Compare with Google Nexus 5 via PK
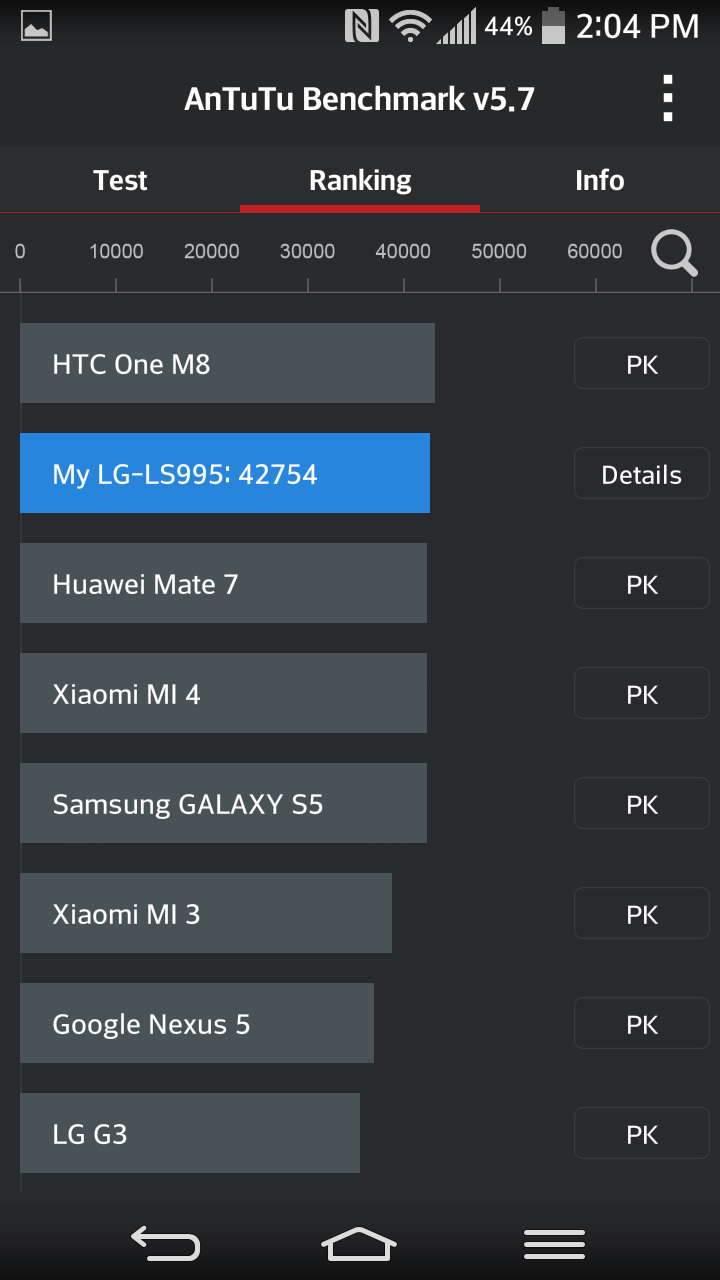 pyautogui.click(x=641, y=1024)
